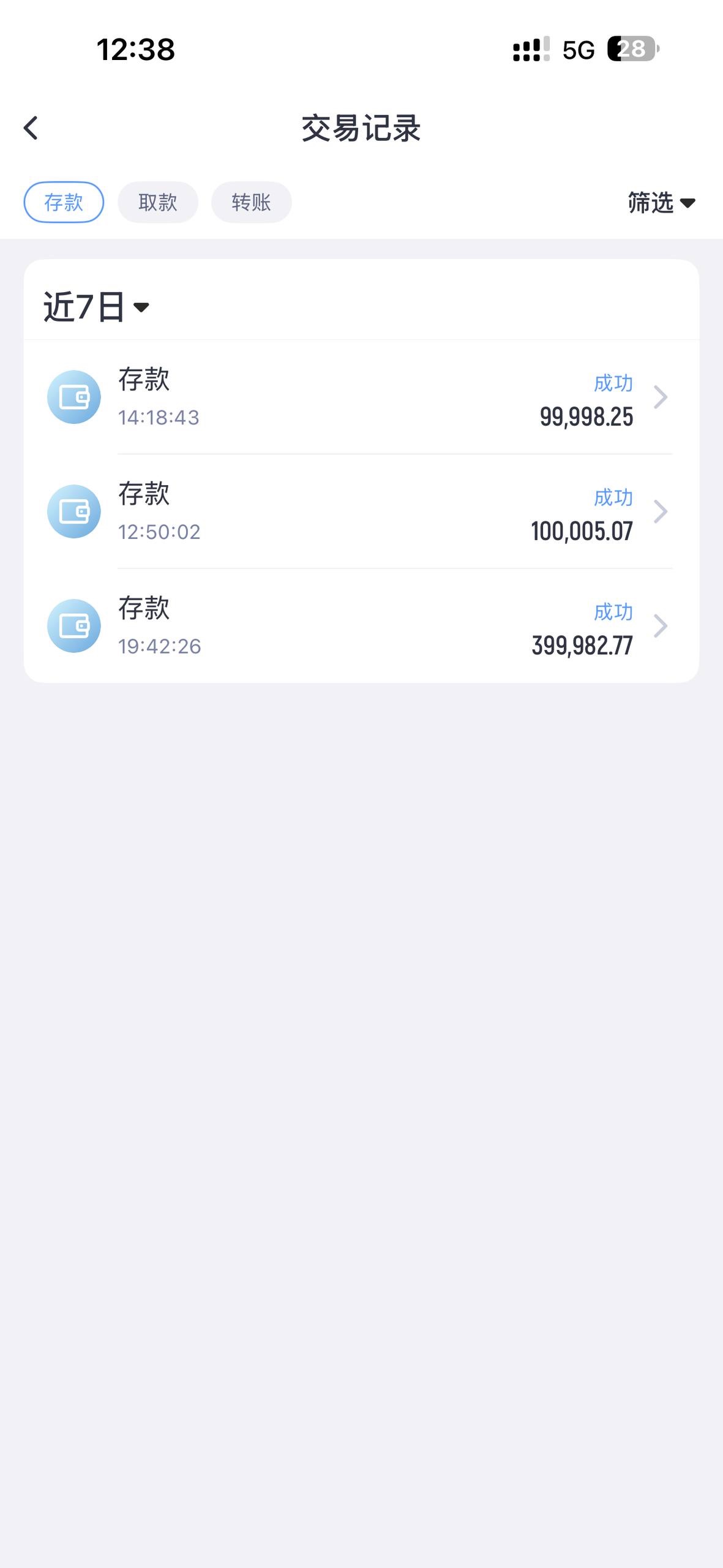Click the wallet icon on the 14:18:43 deposit

coord(75,397)
